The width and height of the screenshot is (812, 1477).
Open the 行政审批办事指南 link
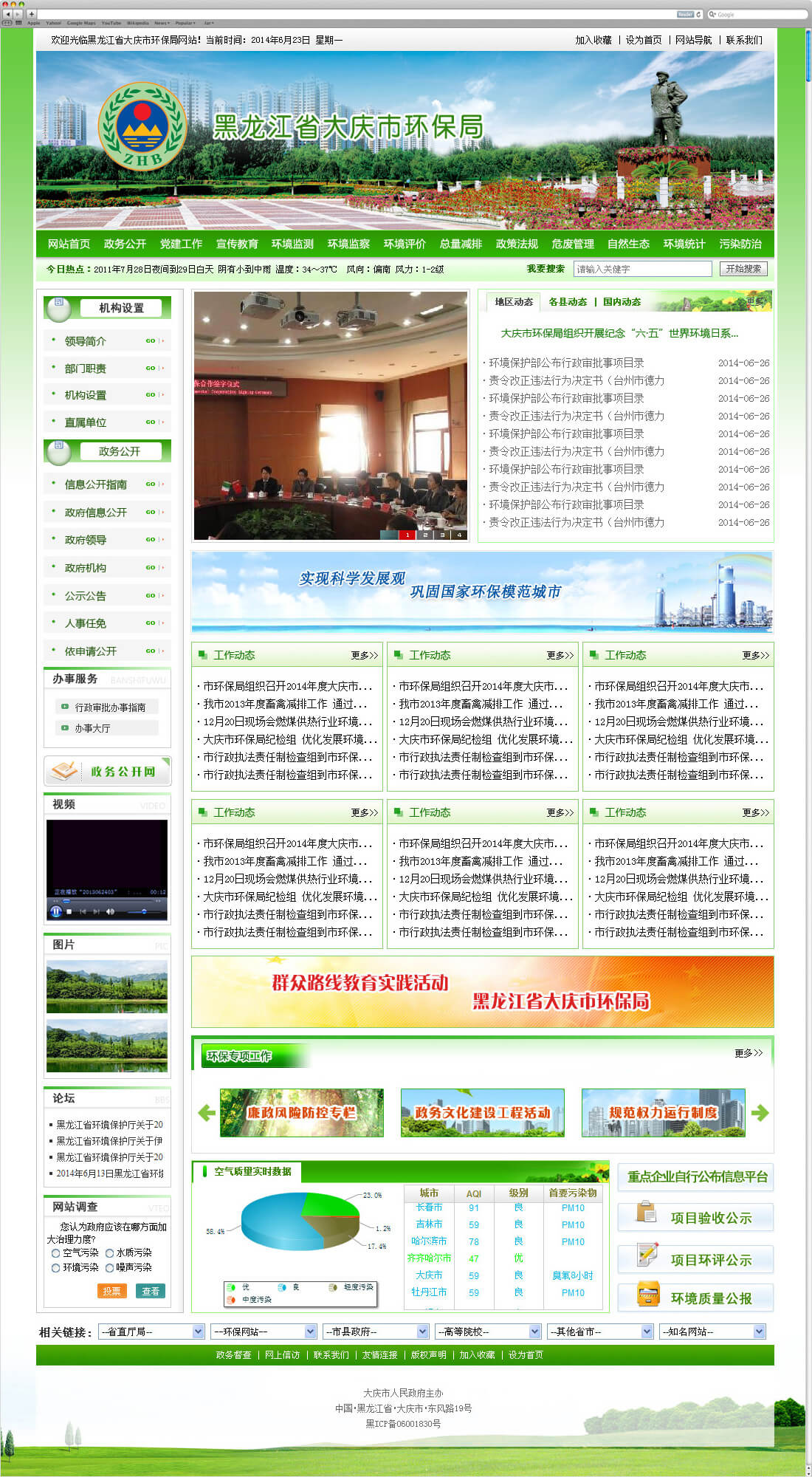110,707
